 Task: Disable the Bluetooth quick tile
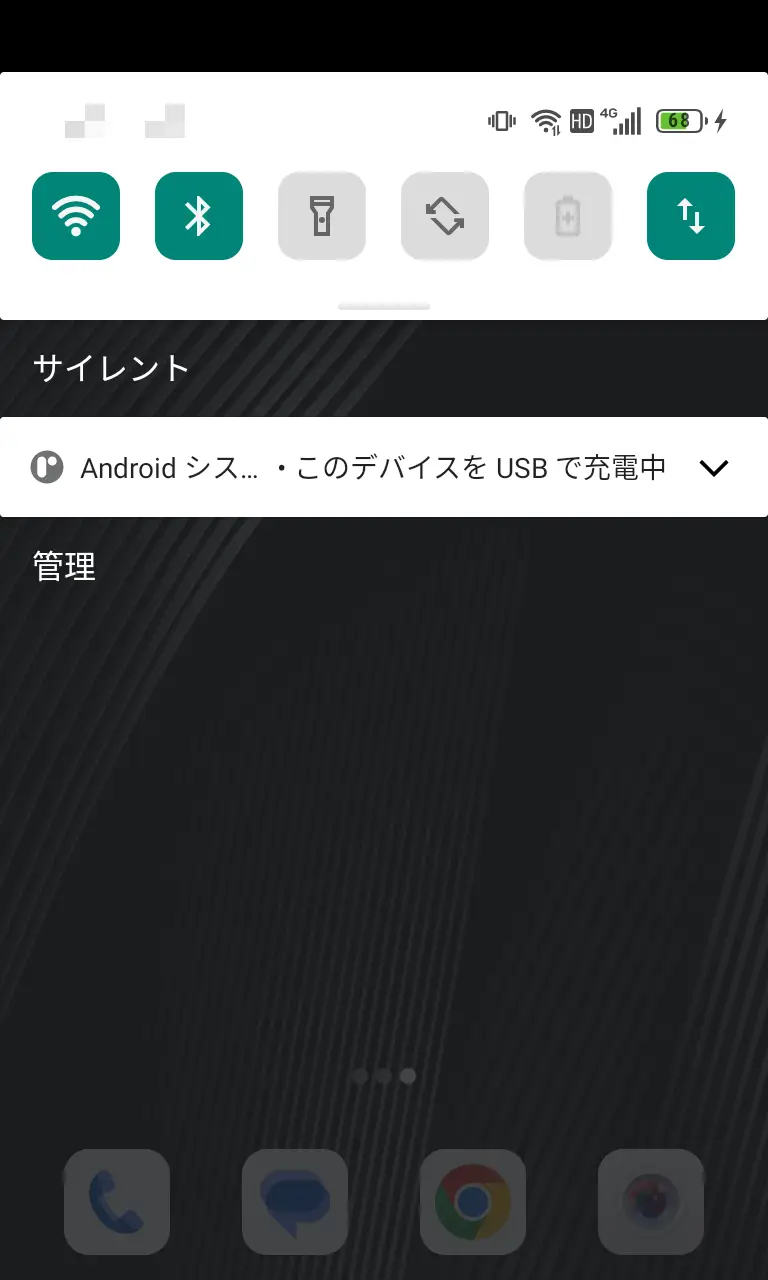(199, 216)
